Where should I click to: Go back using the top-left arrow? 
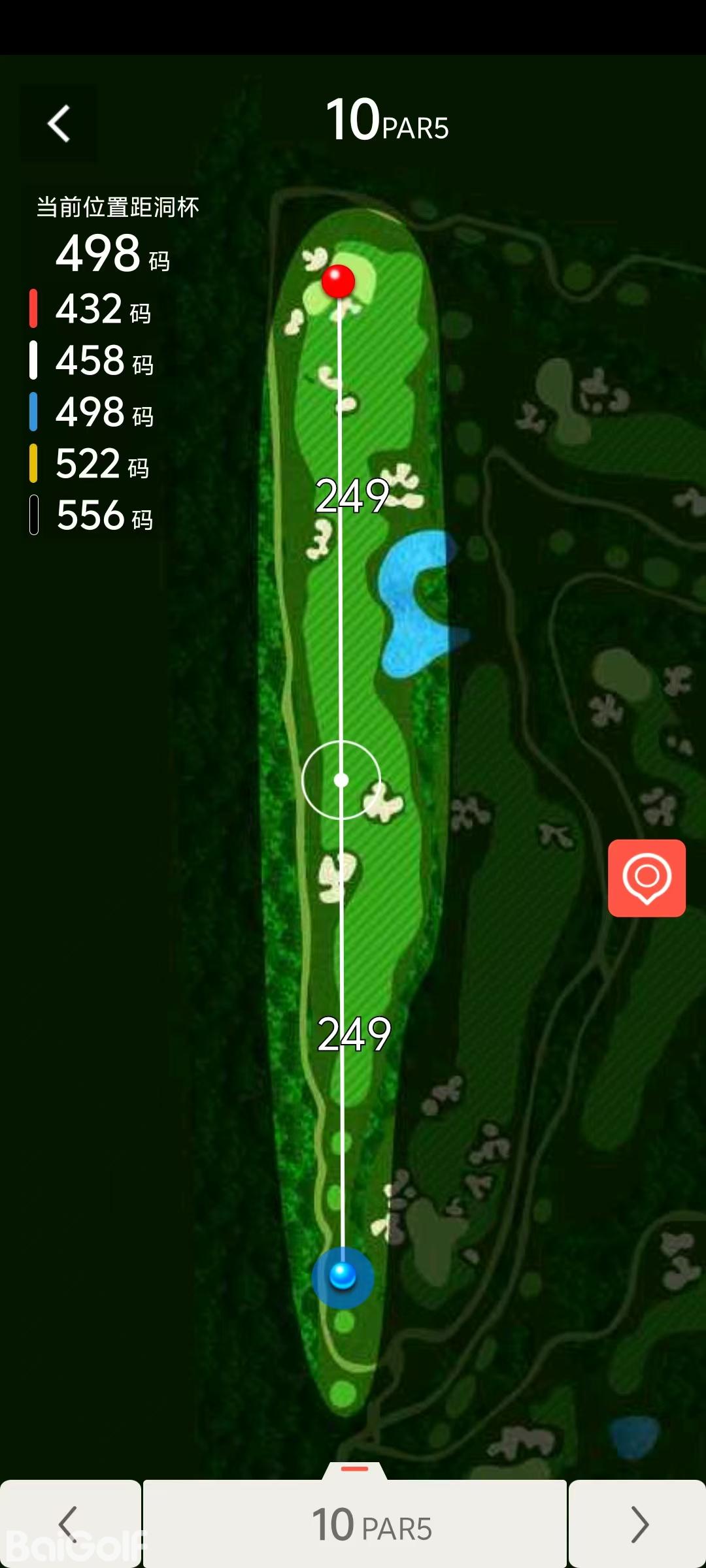pyautogui.click(x=59, y=123)
